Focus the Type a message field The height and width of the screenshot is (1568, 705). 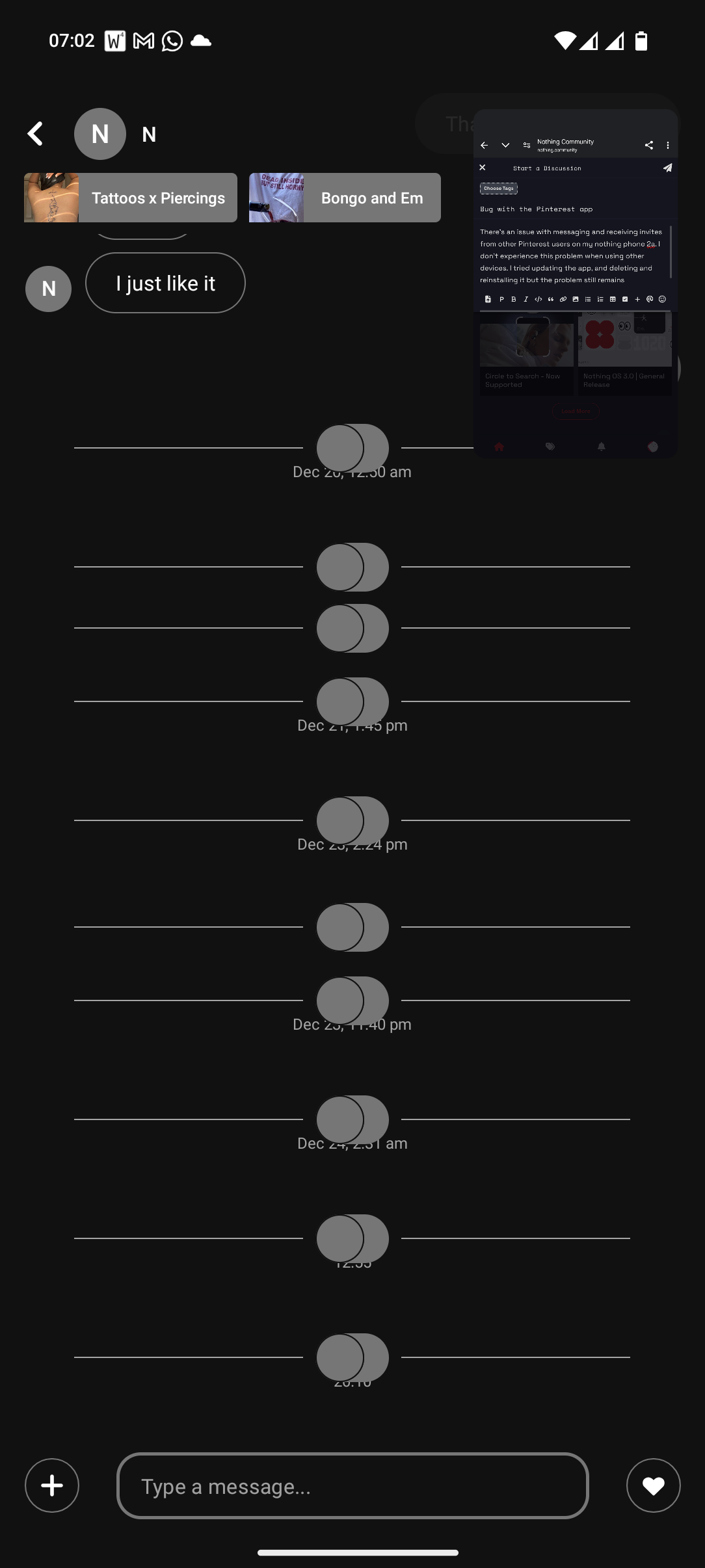[352, 1486]
